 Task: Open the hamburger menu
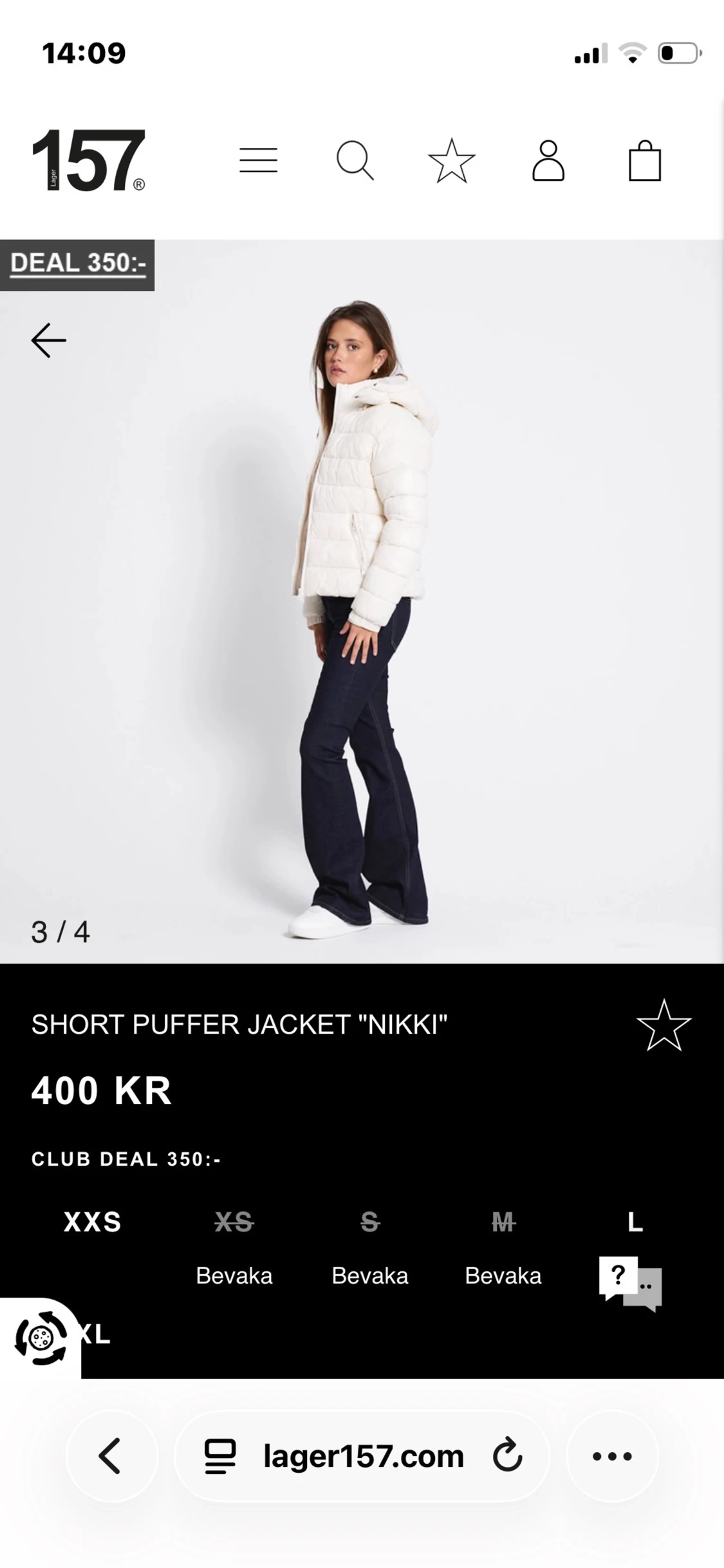pyautogui.click(x=258, y=160)
